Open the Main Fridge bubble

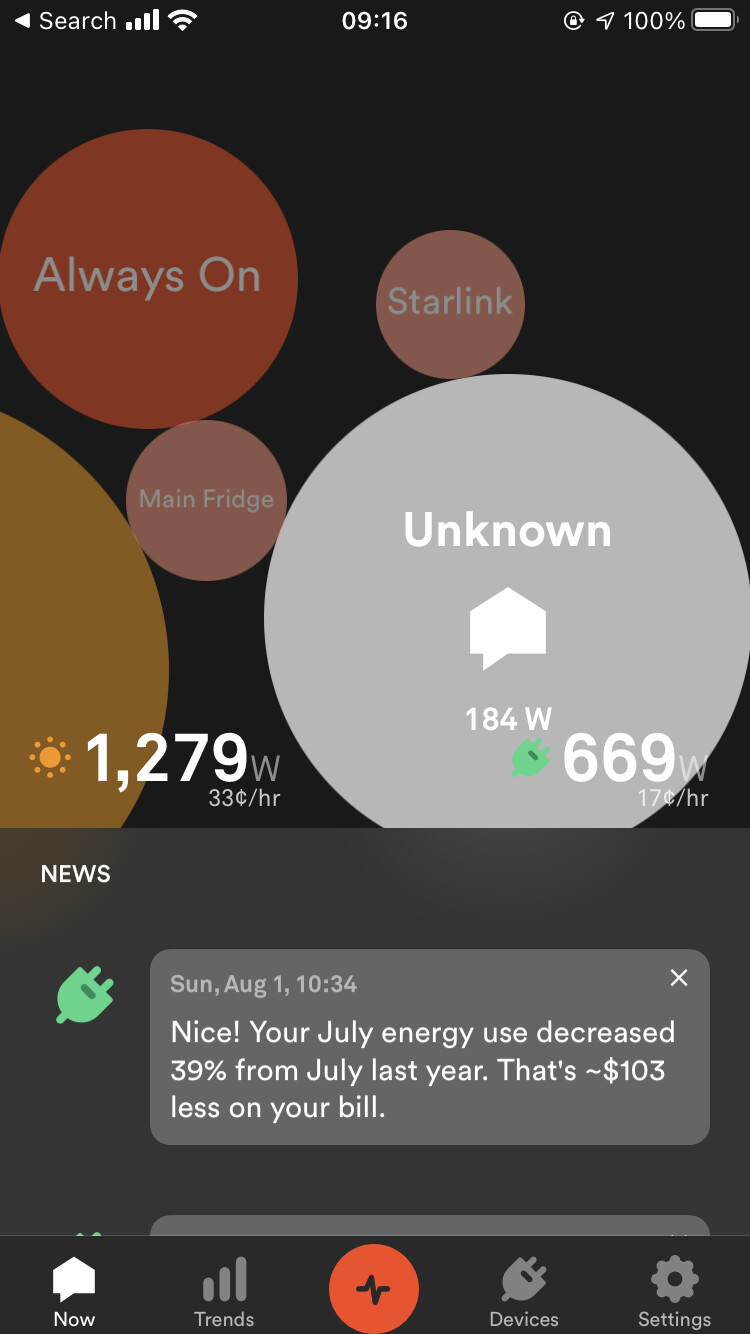click(x=206, y=500)
